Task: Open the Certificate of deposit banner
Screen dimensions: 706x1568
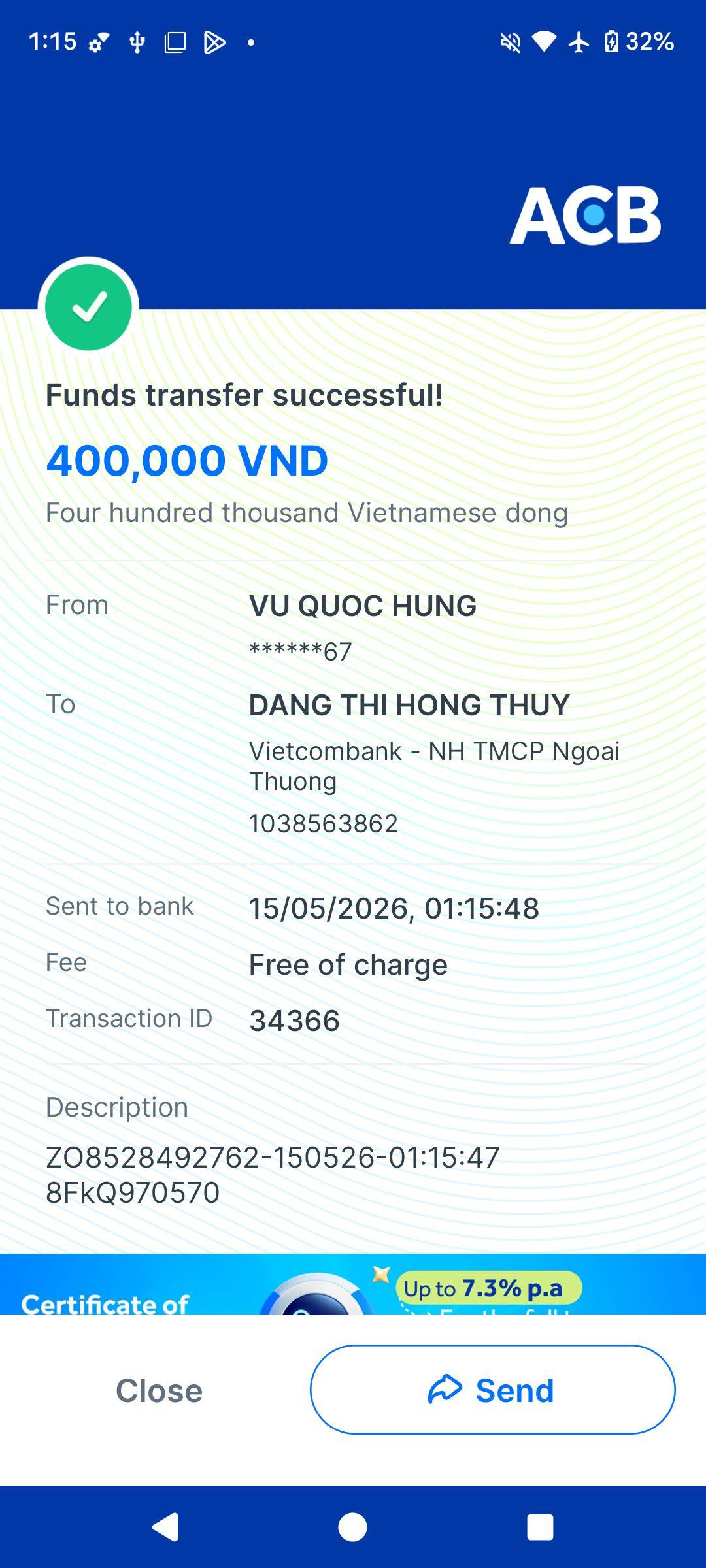Action: (x=353, y=1284)
